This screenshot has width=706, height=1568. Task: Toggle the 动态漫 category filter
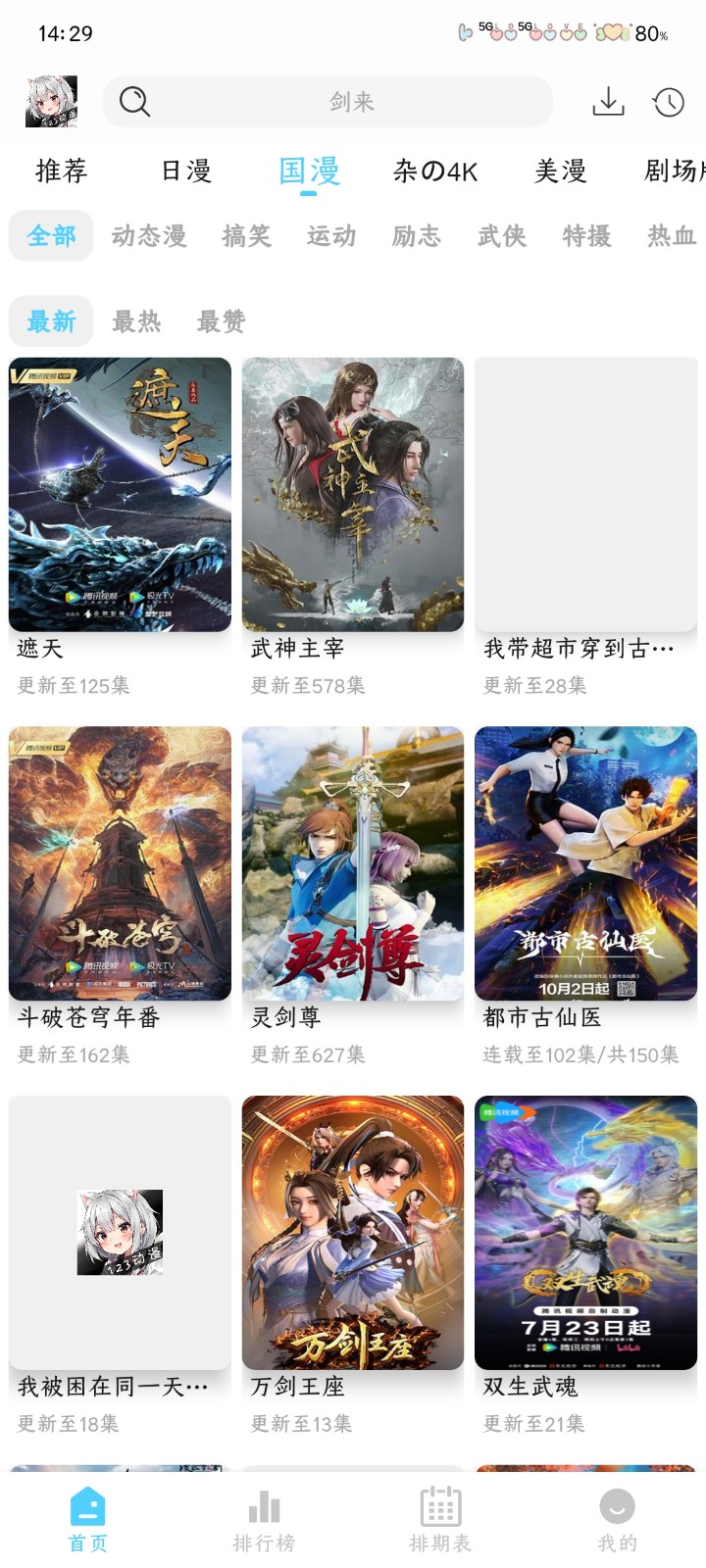[x=147, y=235]
